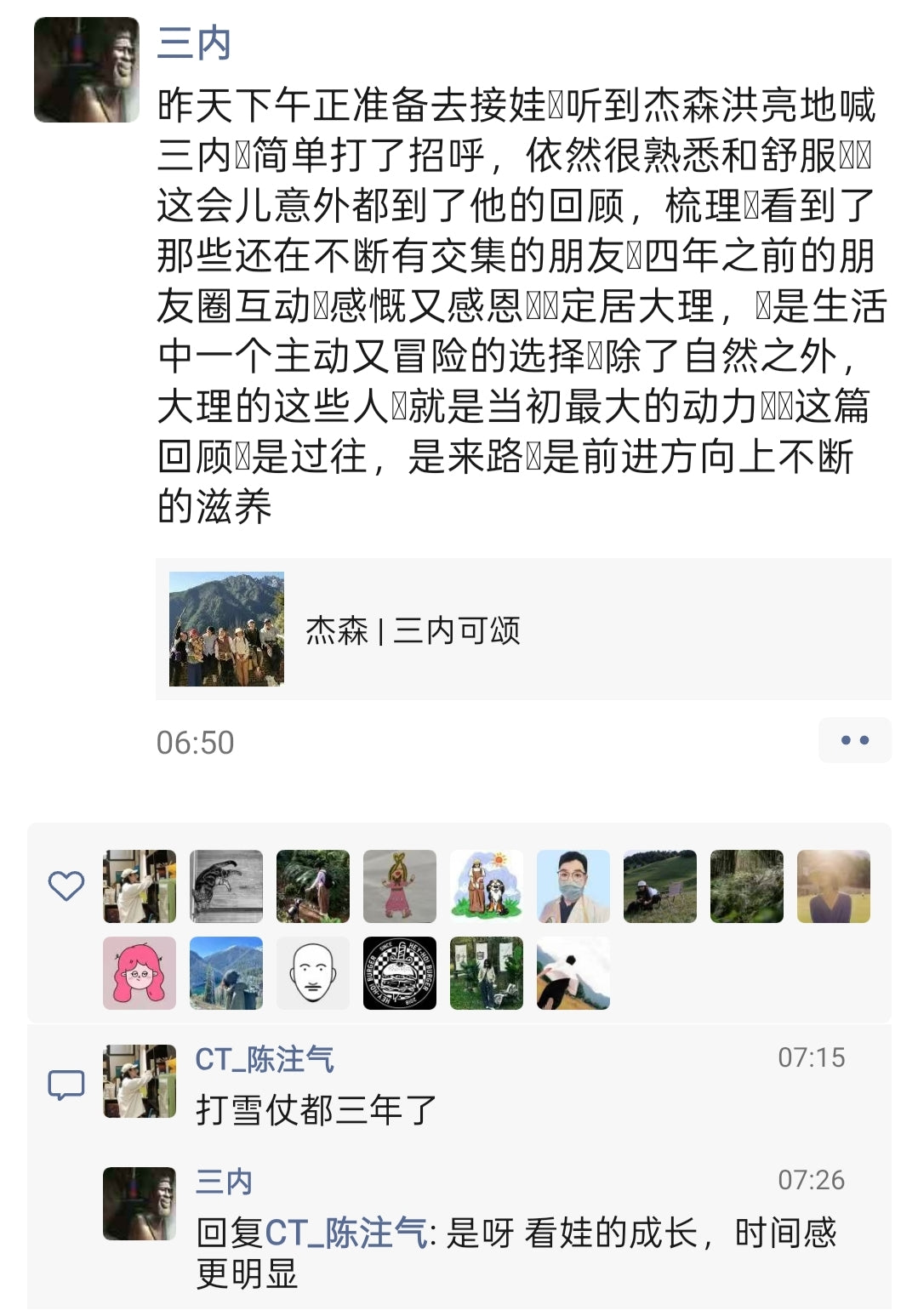Open 三内's profile picture beside the post
The width and height of the screenshot is (918, 1316).
pyautogui.click(x=86, y=70)
